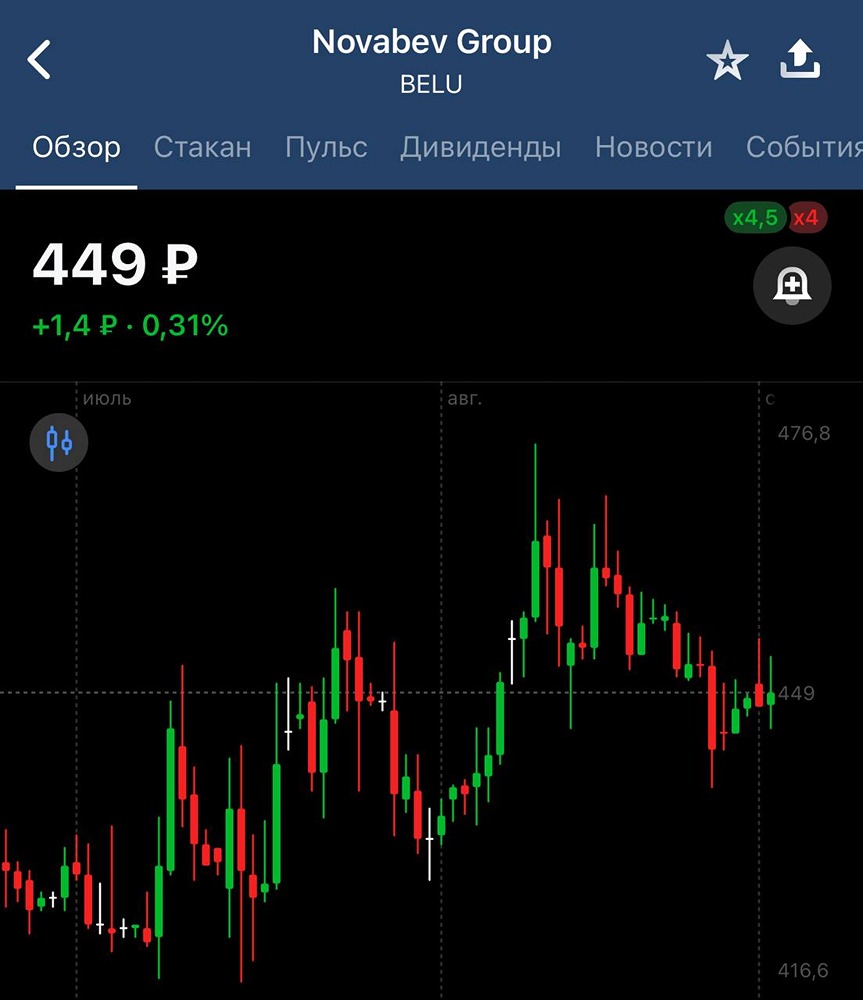Switch to the Новости tab
The image size is (863, 1000).
pos(653,148)
